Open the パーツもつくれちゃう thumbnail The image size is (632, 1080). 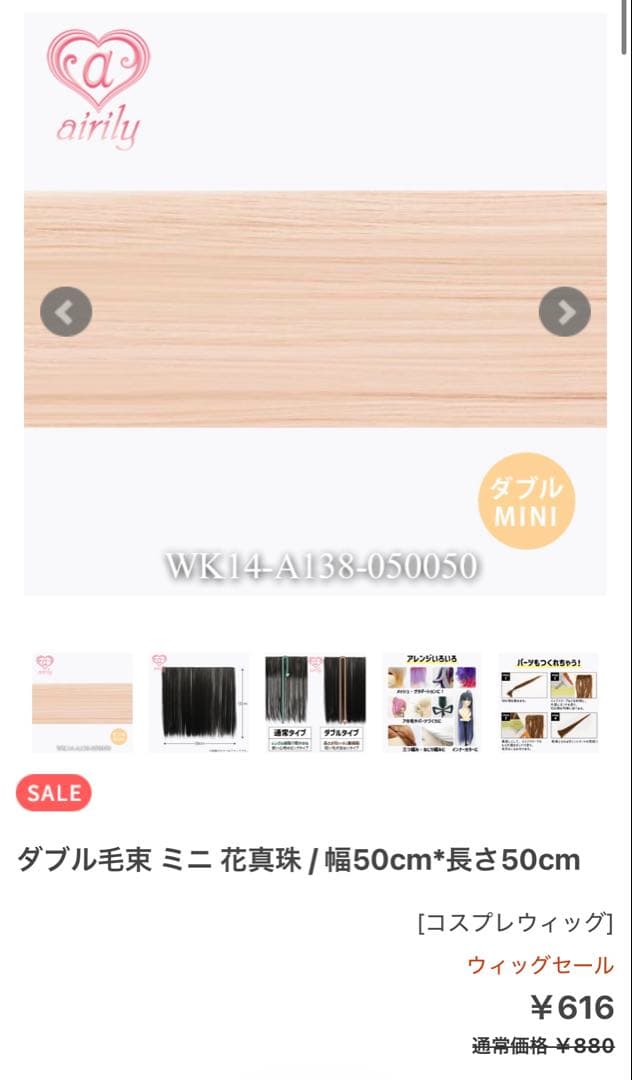[548, 703]
